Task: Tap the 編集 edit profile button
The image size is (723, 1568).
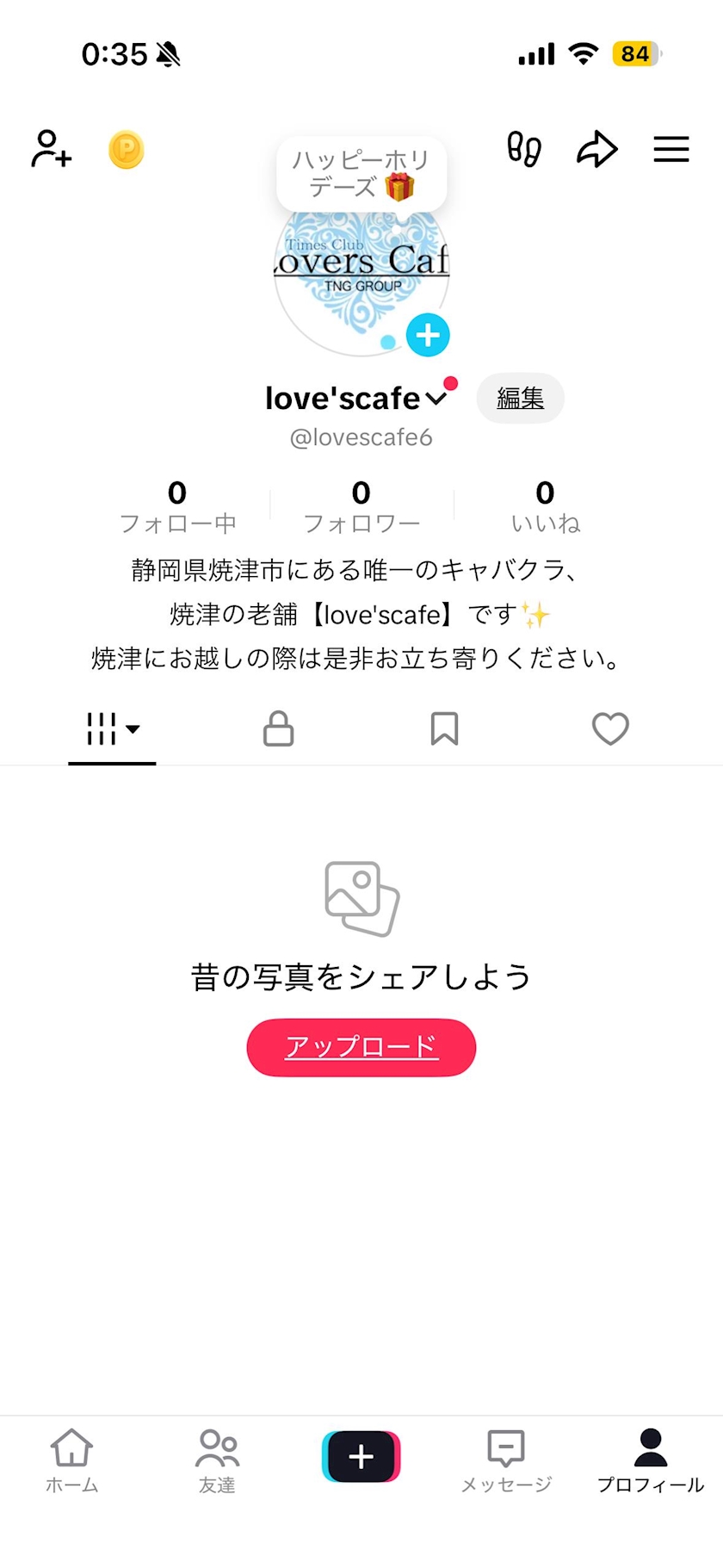Action: 520,398
